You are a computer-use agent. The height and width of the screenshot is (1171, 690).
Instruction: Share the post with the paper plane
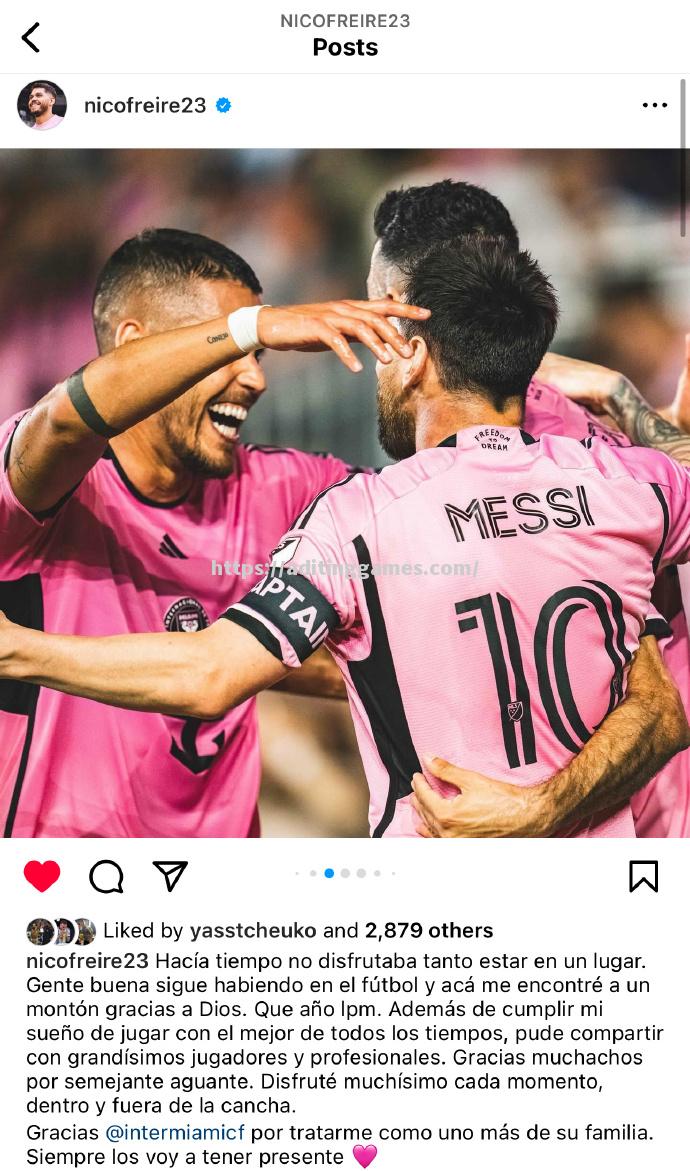[170, 876]
